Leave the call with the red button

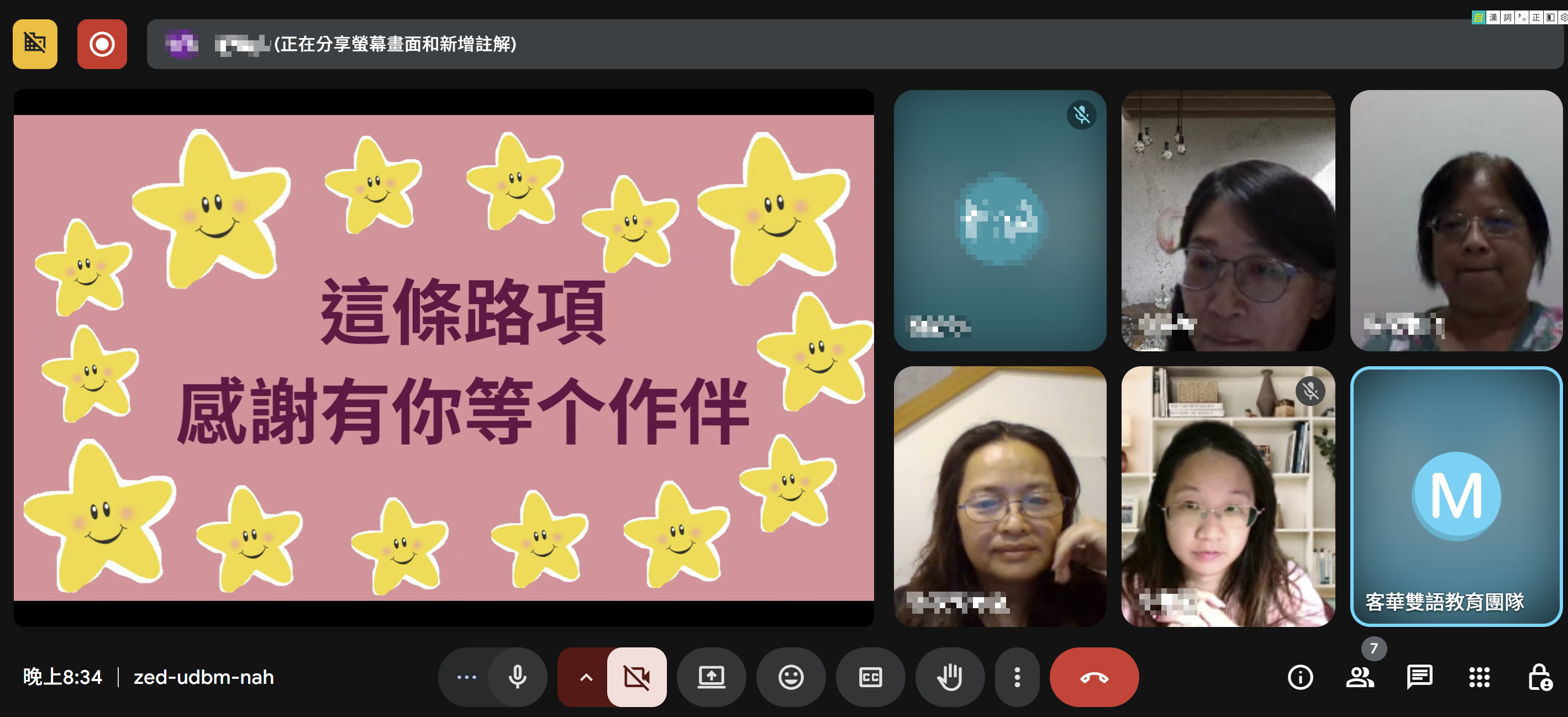pyautogui.click(x=1093, y=677)
